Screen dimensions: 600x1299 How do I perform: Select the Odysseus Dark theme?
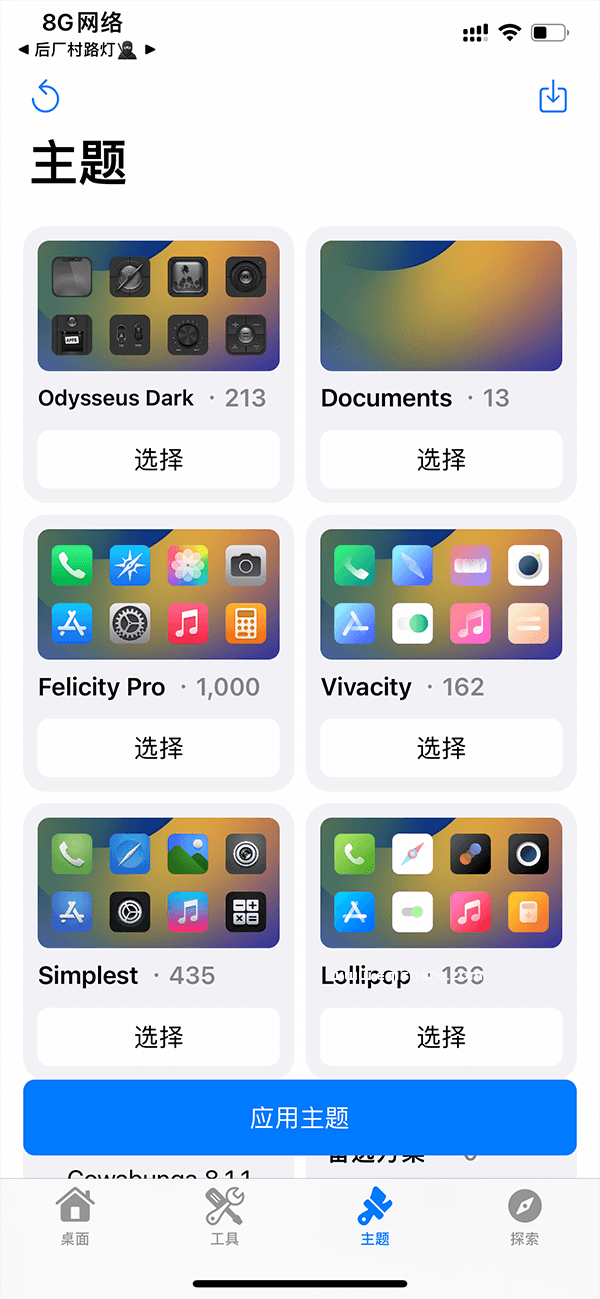(158, 459)
